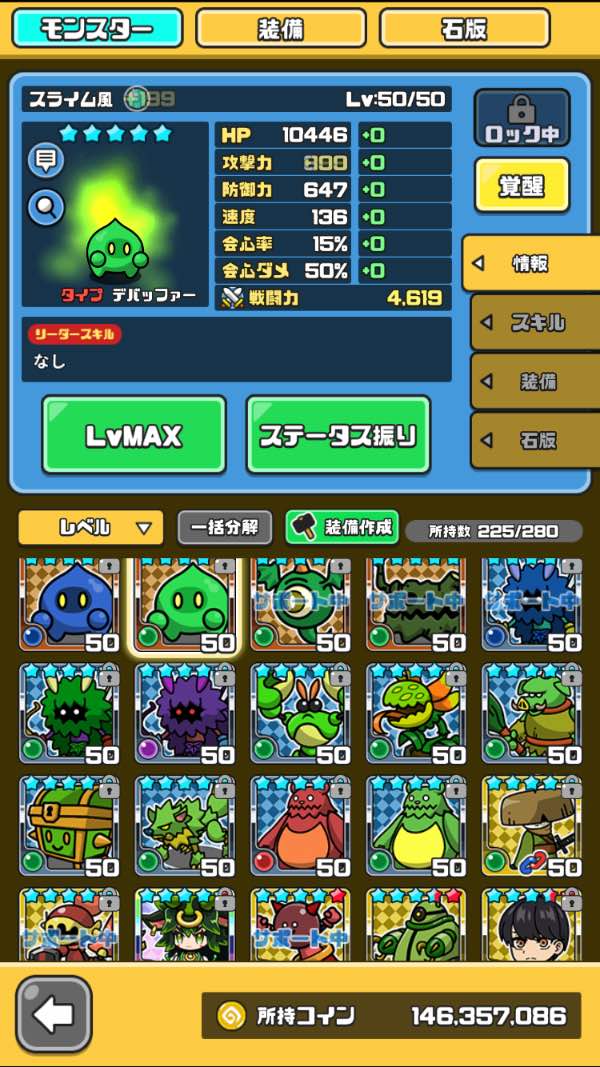The height and width of the screenshot is (1067, 600).
Task: Tap the 覚醒 awaken button
Action: [x=521, y=185]
